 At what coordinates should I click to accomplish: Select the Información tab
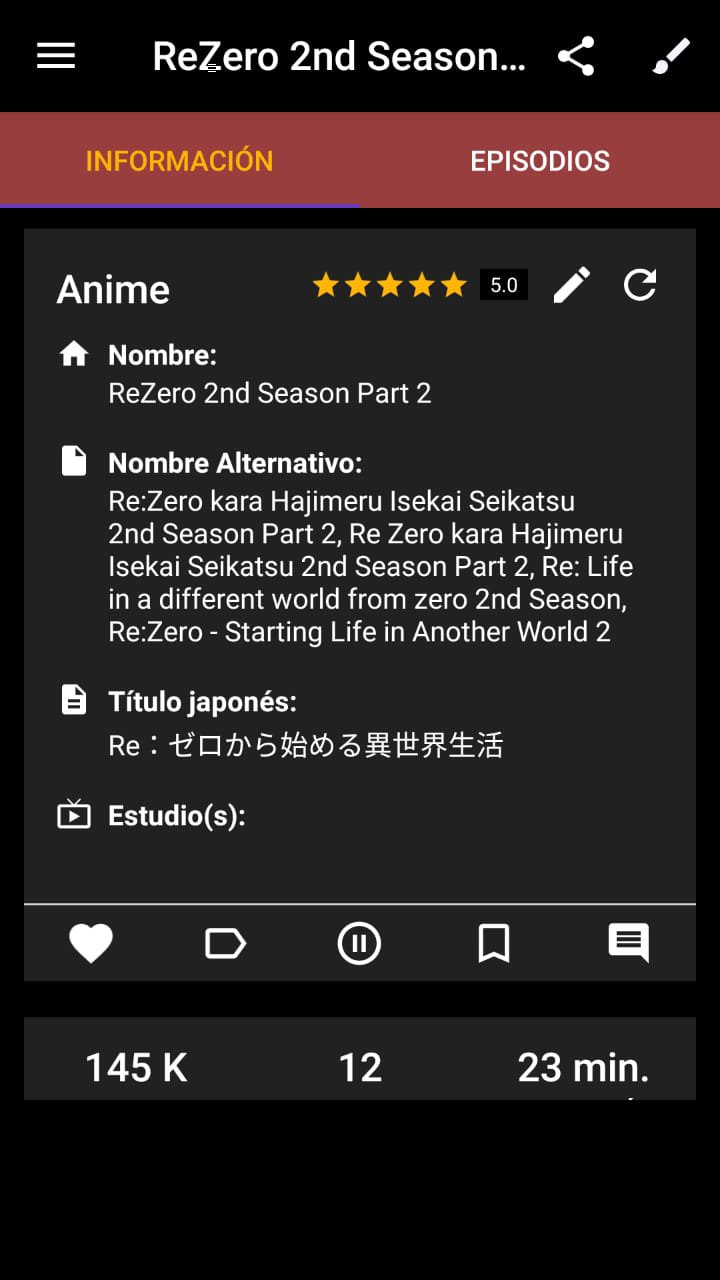tap(179, 161)
